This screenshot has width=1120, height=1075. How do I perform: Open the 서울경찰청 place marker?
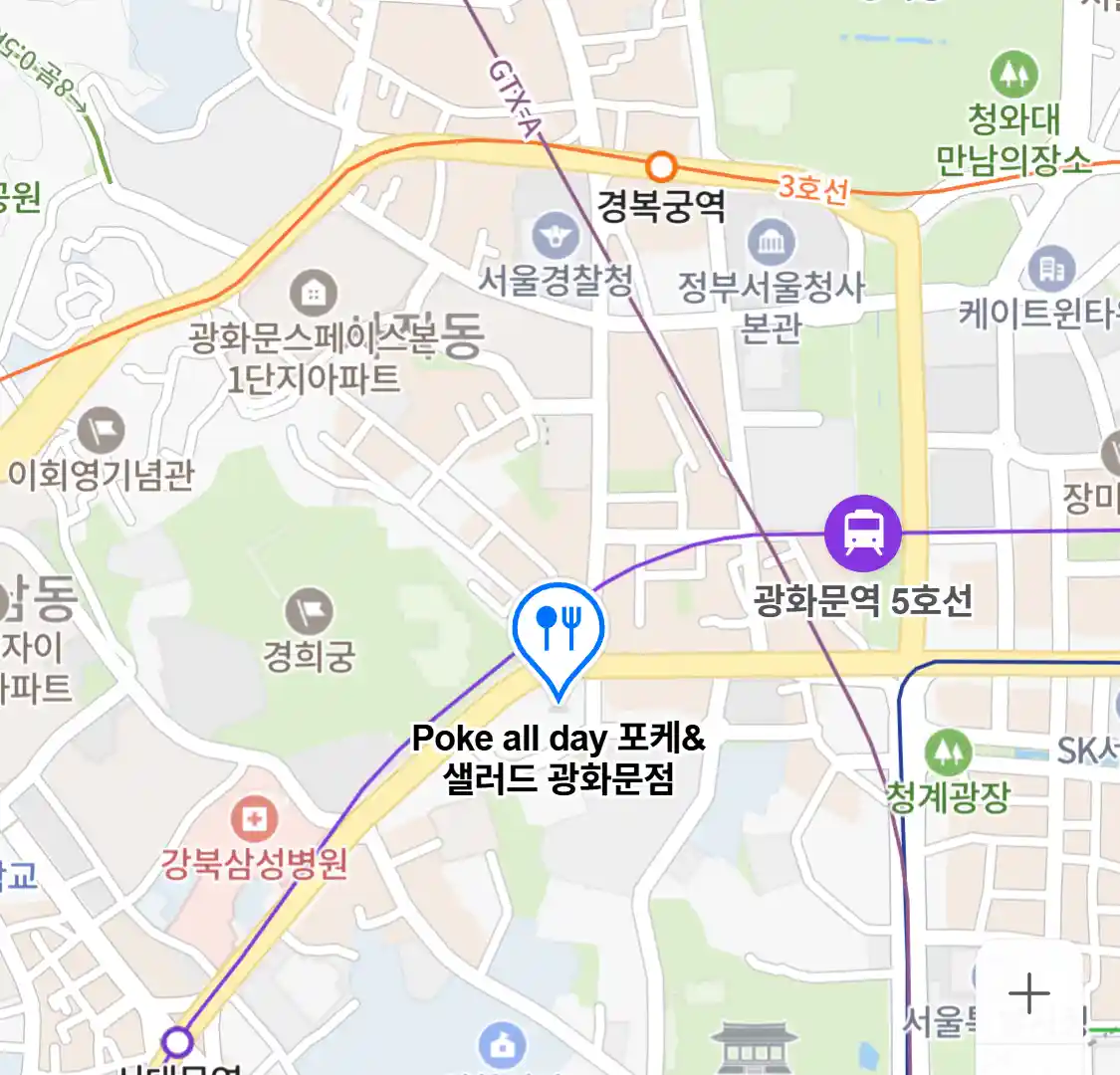click(556, 238)
